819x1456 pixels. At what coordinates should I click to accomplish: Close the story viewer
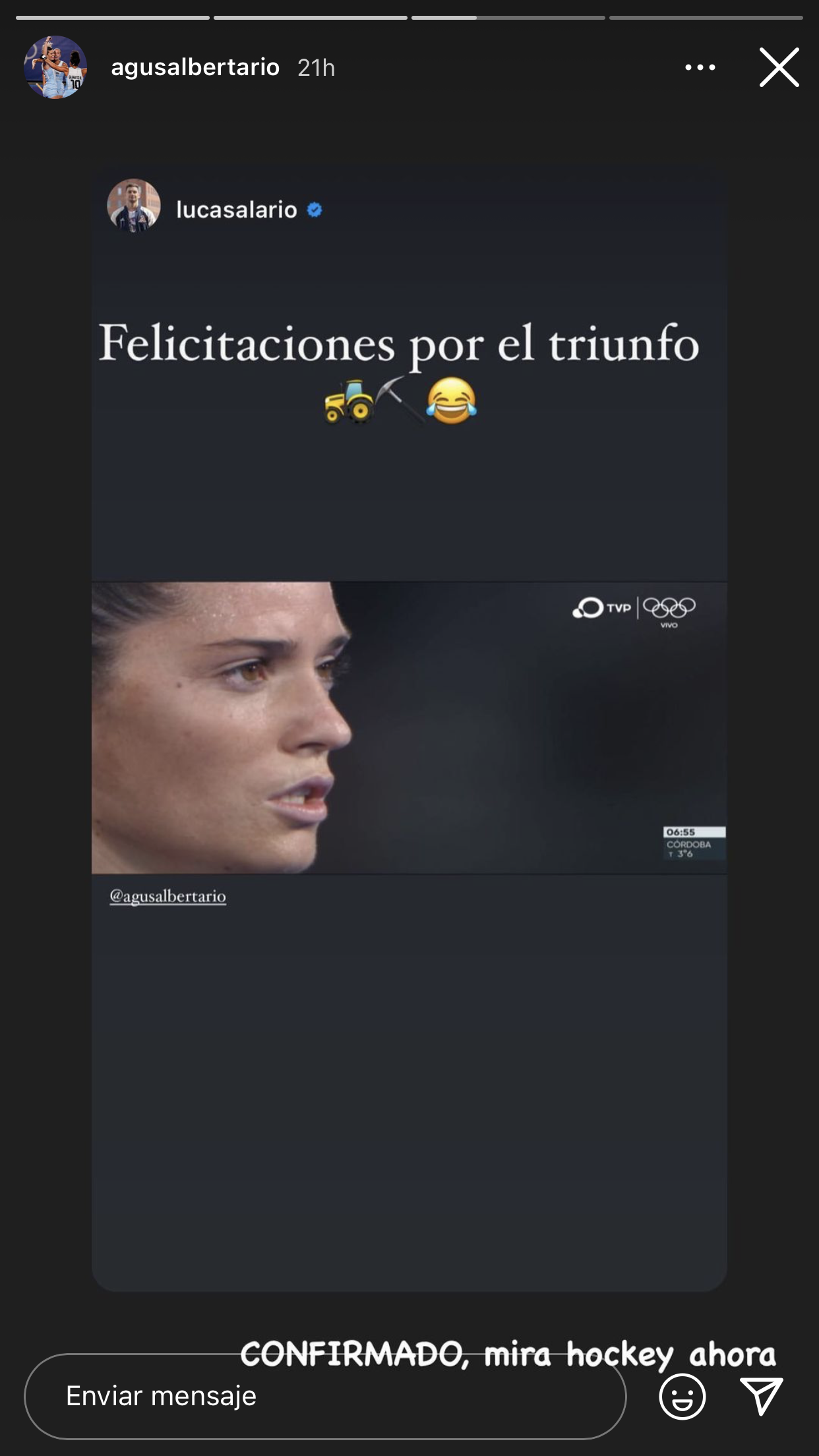(779, 67)
